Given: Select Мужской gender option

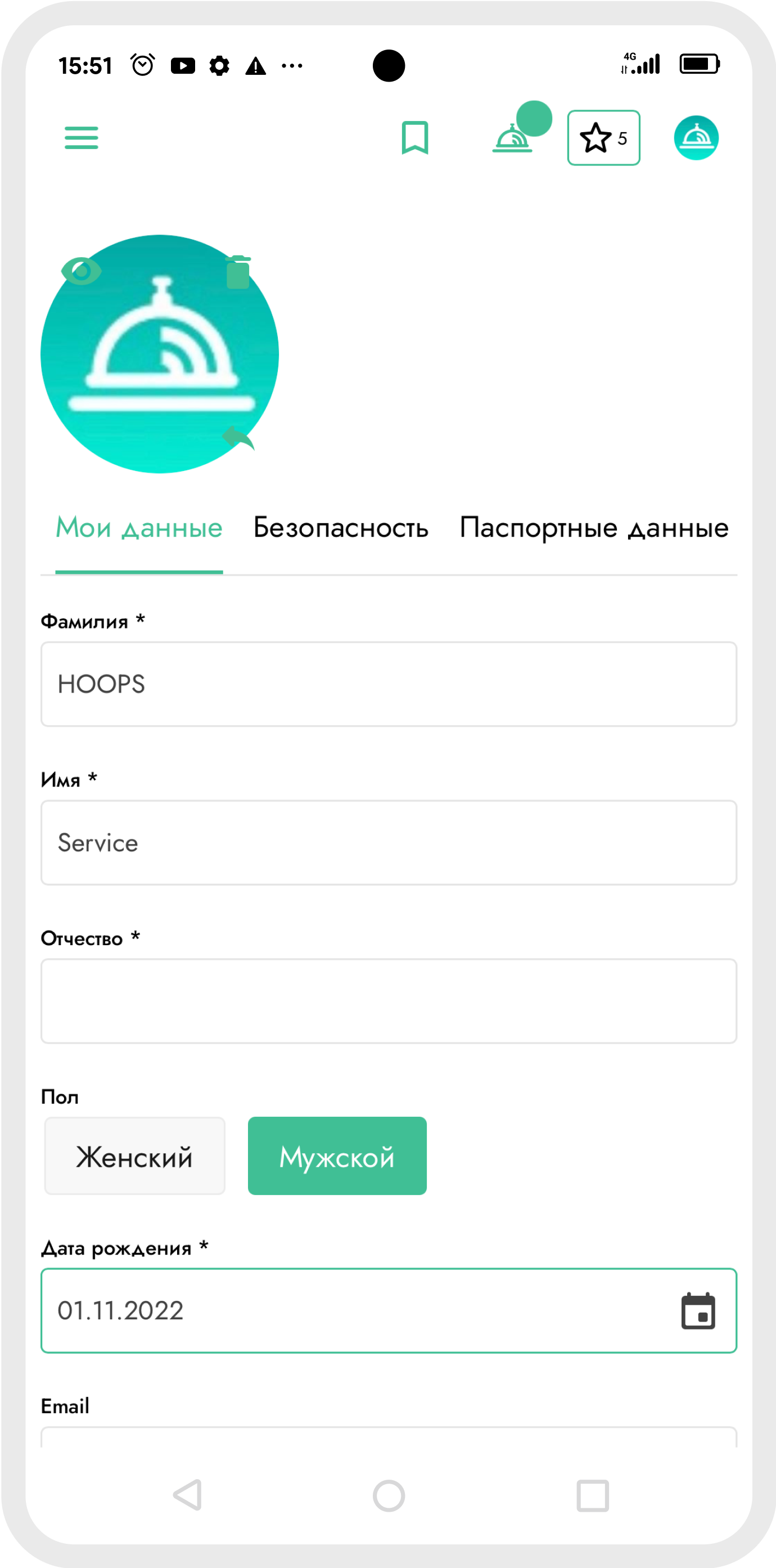Looking at the screenshot, I should 336,1156.
